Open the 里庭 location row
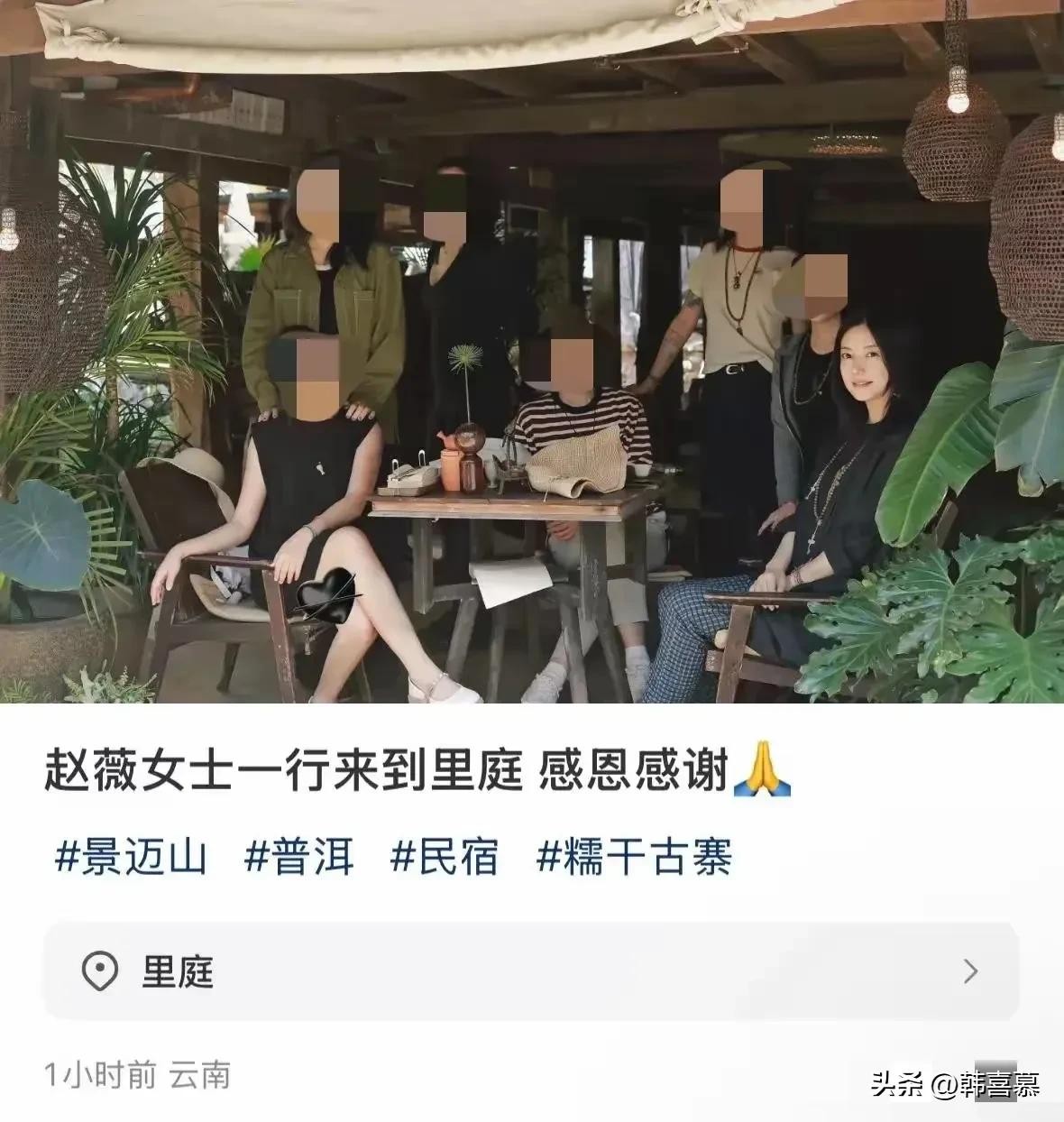 [531, 971]
